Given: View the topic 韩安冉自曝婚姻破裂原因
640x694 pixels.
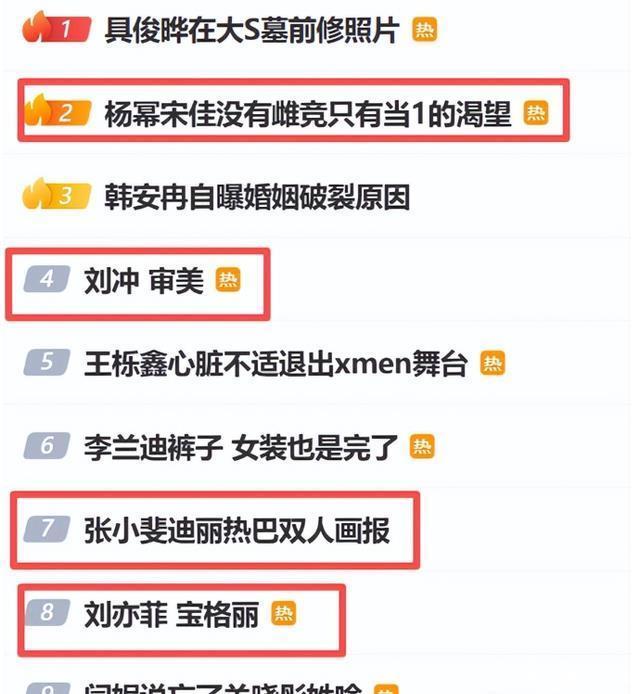Looking at the screenshot, I should [x=257, y=196].
